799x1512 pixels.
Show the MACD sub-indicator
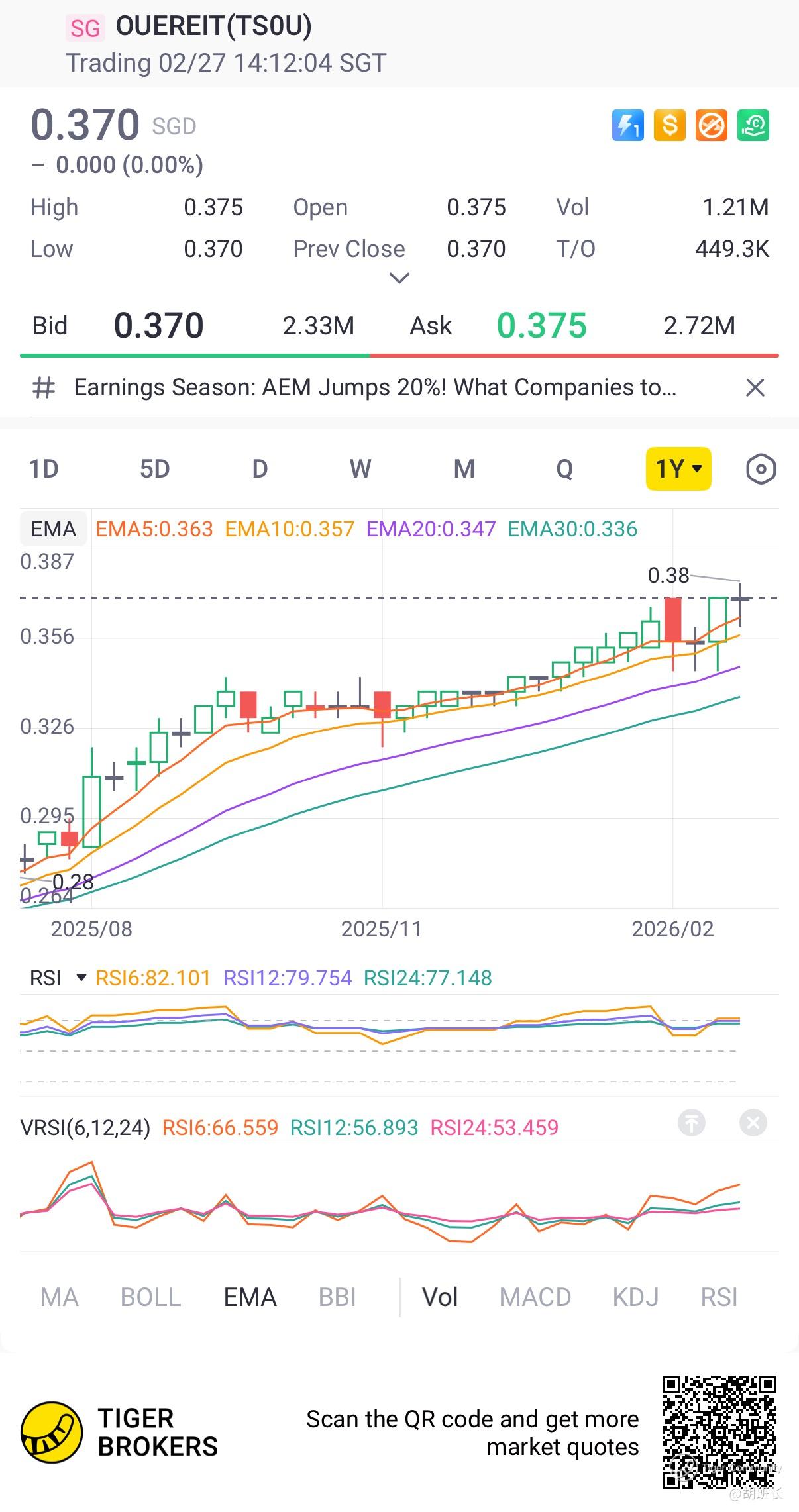coord(535,1297)
